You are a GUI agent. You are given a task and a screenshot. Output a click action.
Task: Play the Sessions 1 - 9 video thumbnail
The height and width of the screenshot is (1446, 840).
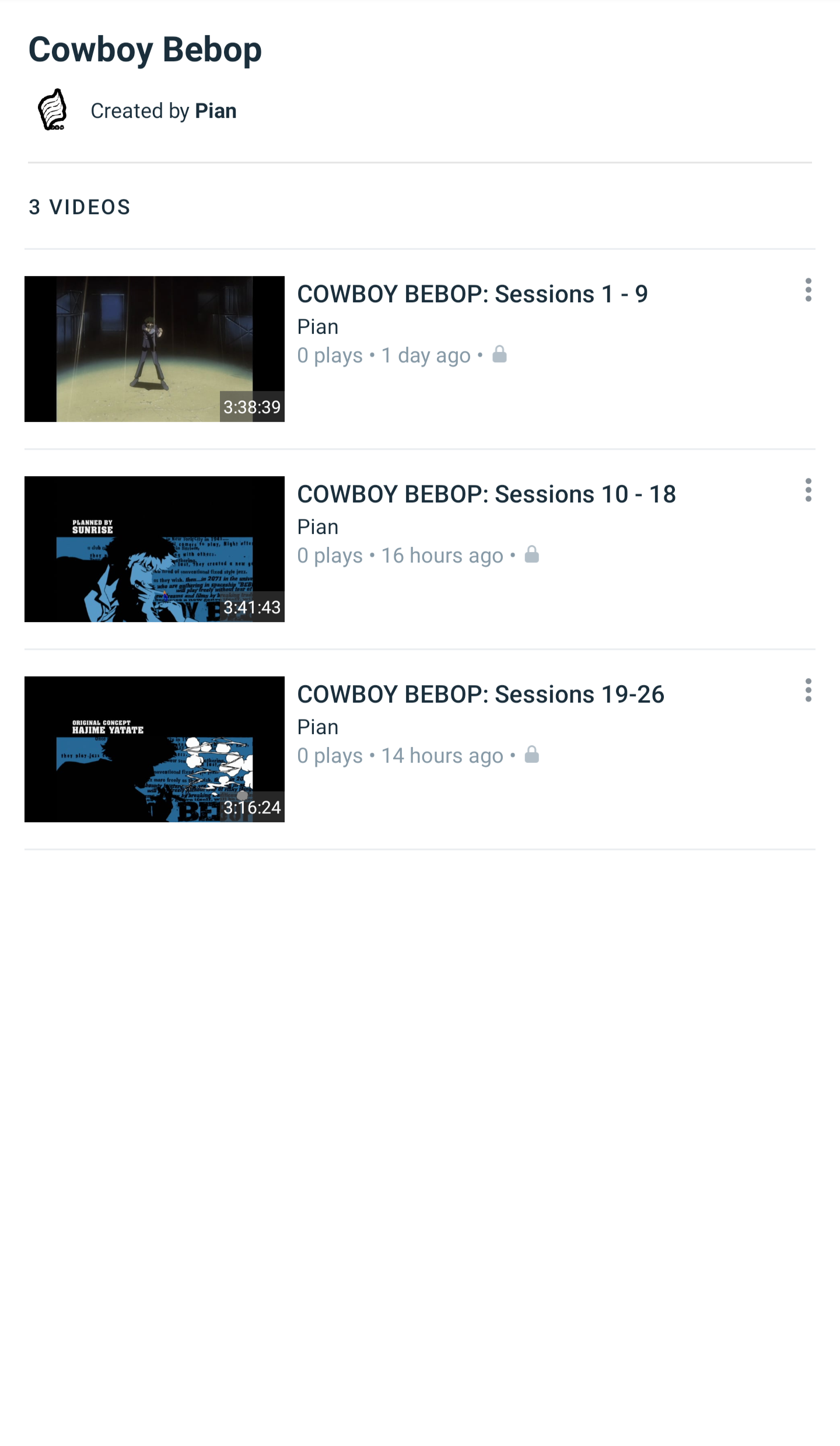click(155, 349)
